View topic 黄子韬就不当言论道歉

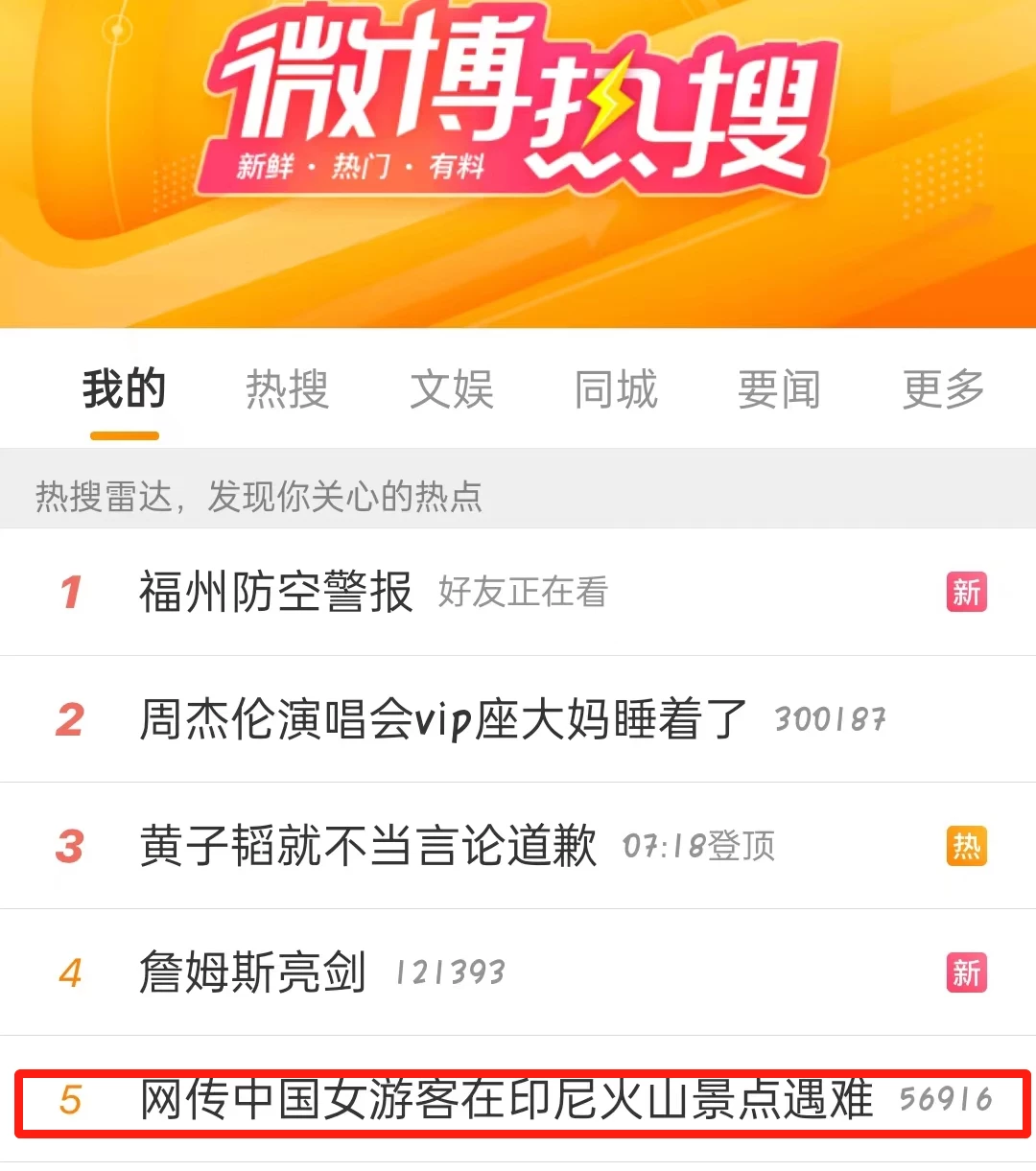coord(368,846)
